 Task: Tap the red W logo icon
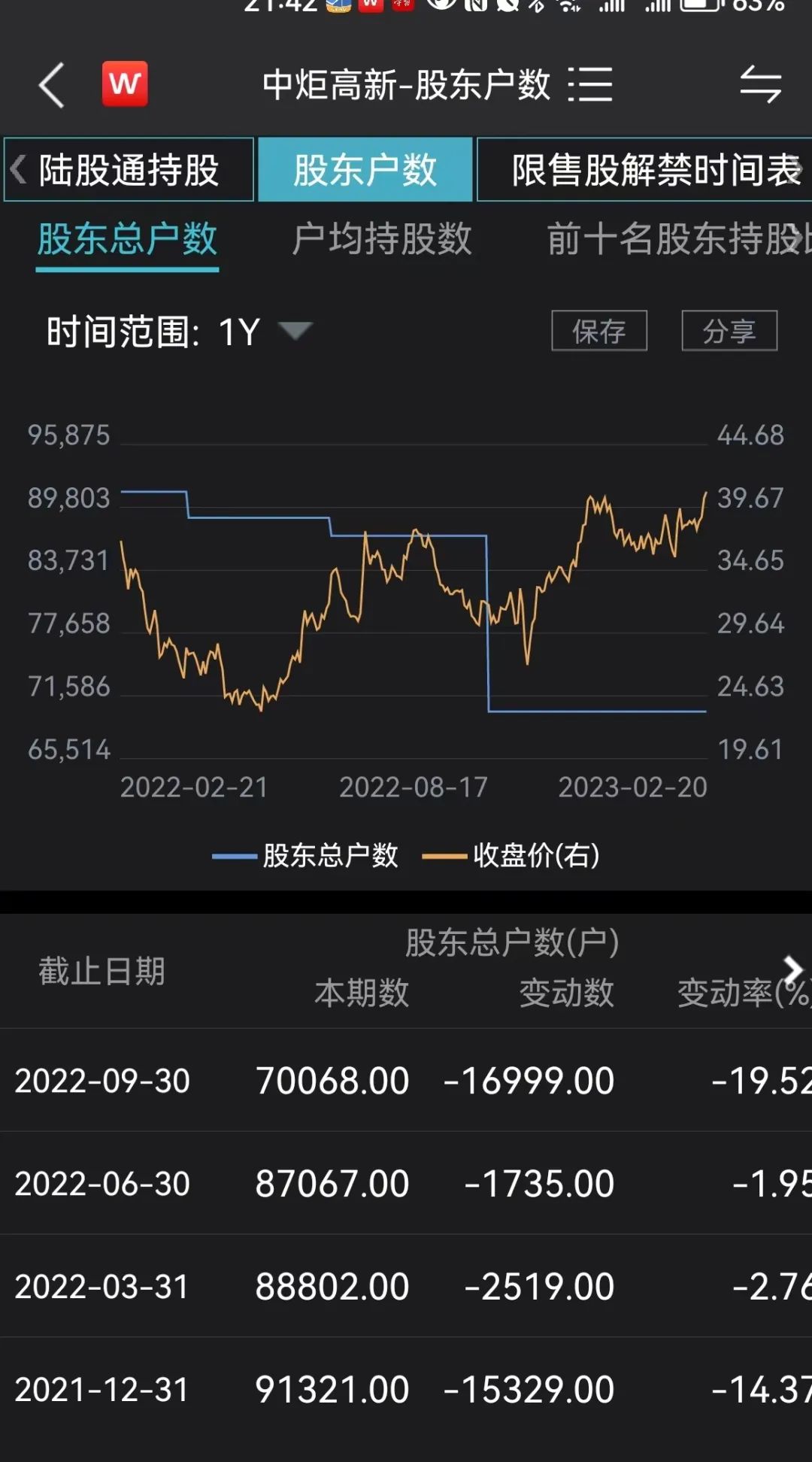pyautogui.click(x=125, y=83)
